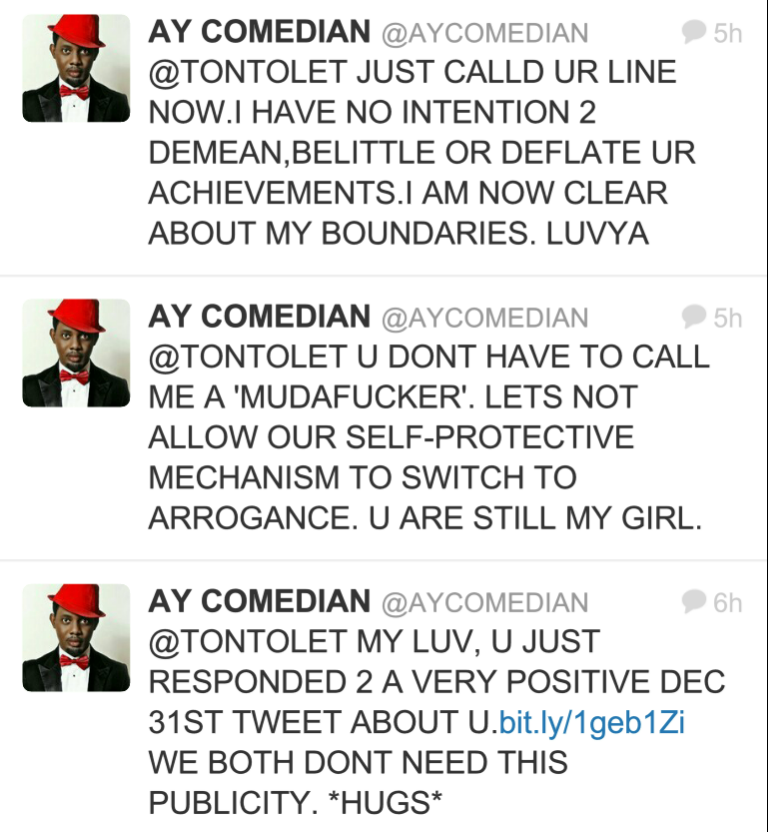View conversation icon on the 'ARROGANCE' tweet
The image size is (768, 832).
(x=694, y=317)
